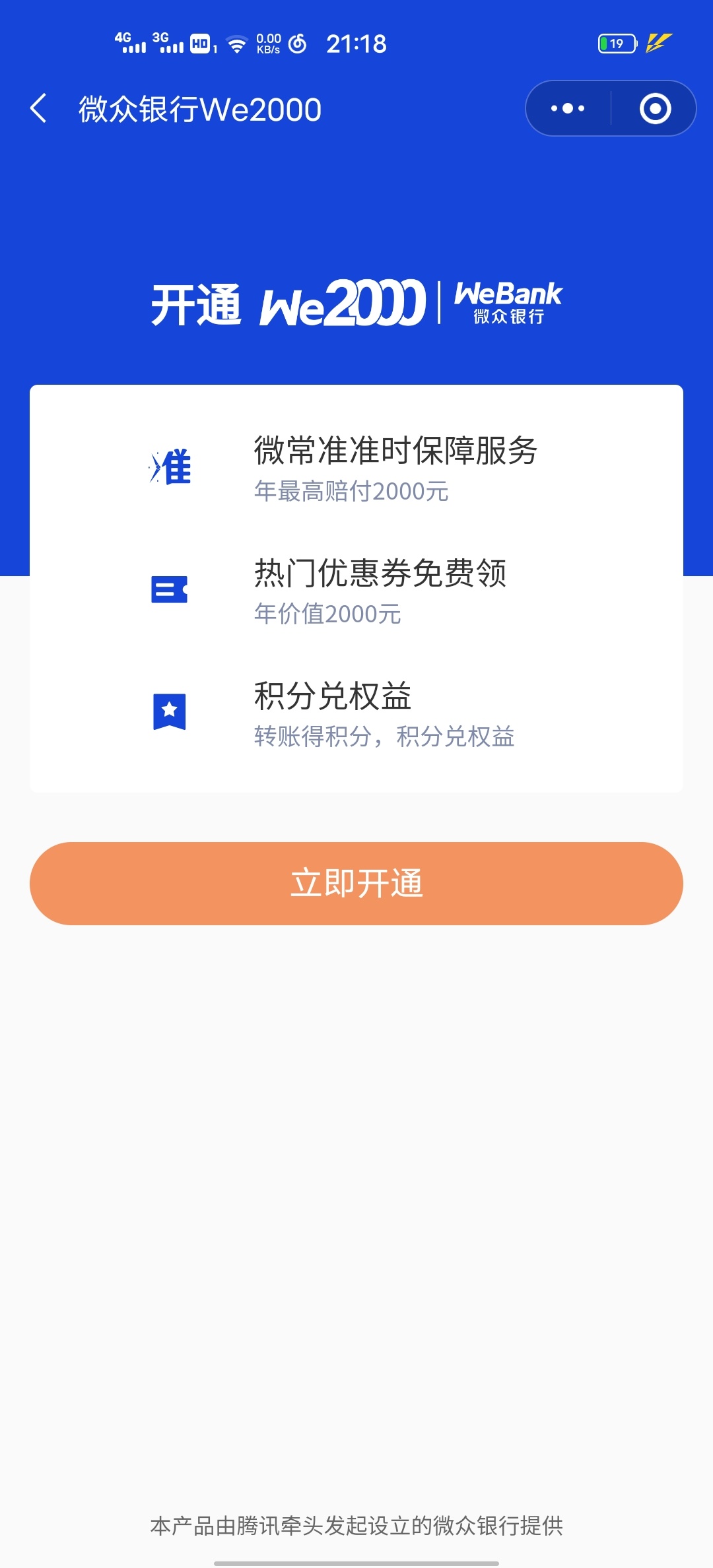Tap the 立即开通 button
This screenshot has height=1568, width=713.
pyautogui.click(x=356, y=883)
